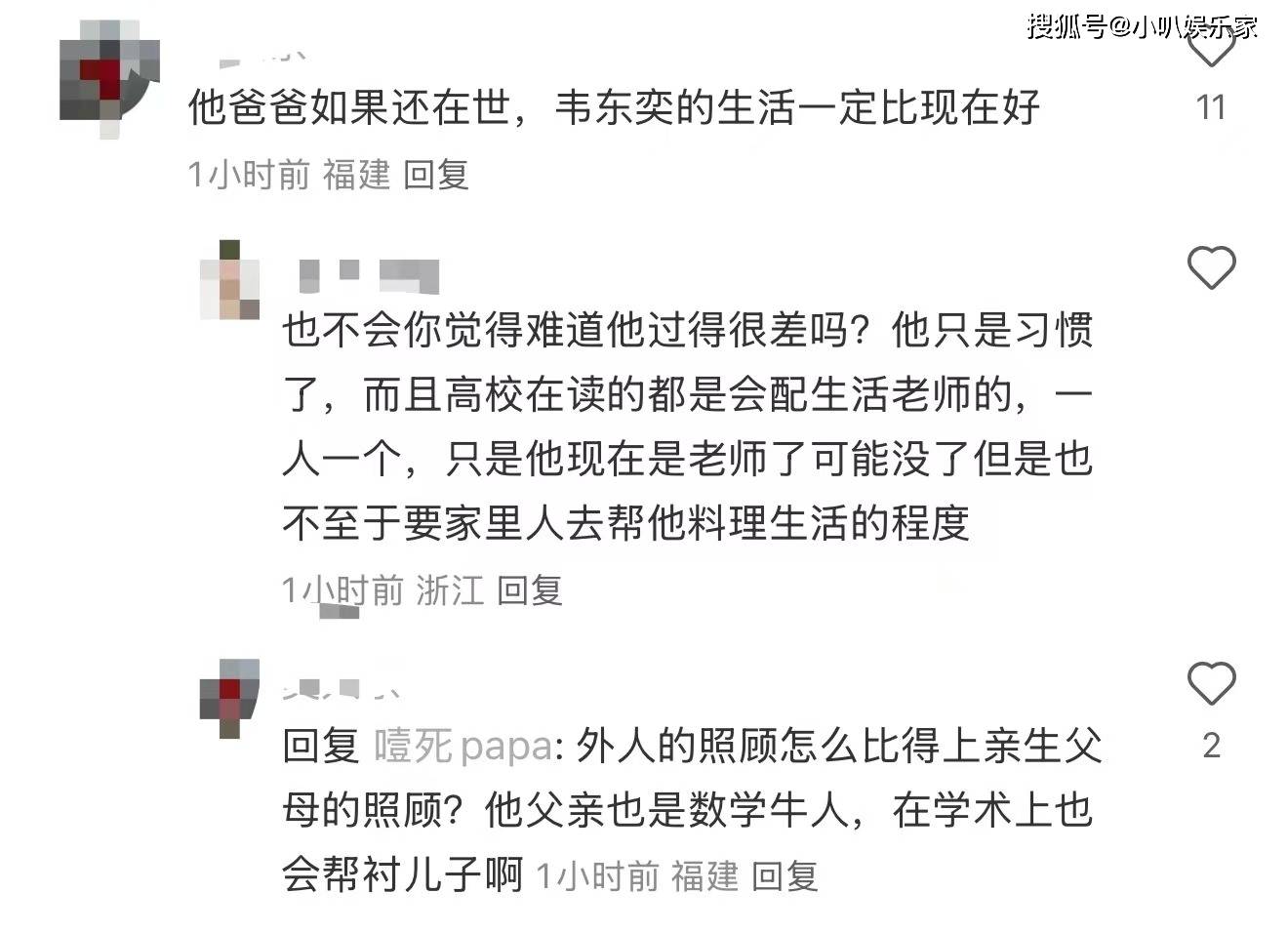Image resolution: width=1288 pixels, height=933 pixels.
Task: Like the 浙江 comment about 生活老师
Action: (x=1210, y=267)
